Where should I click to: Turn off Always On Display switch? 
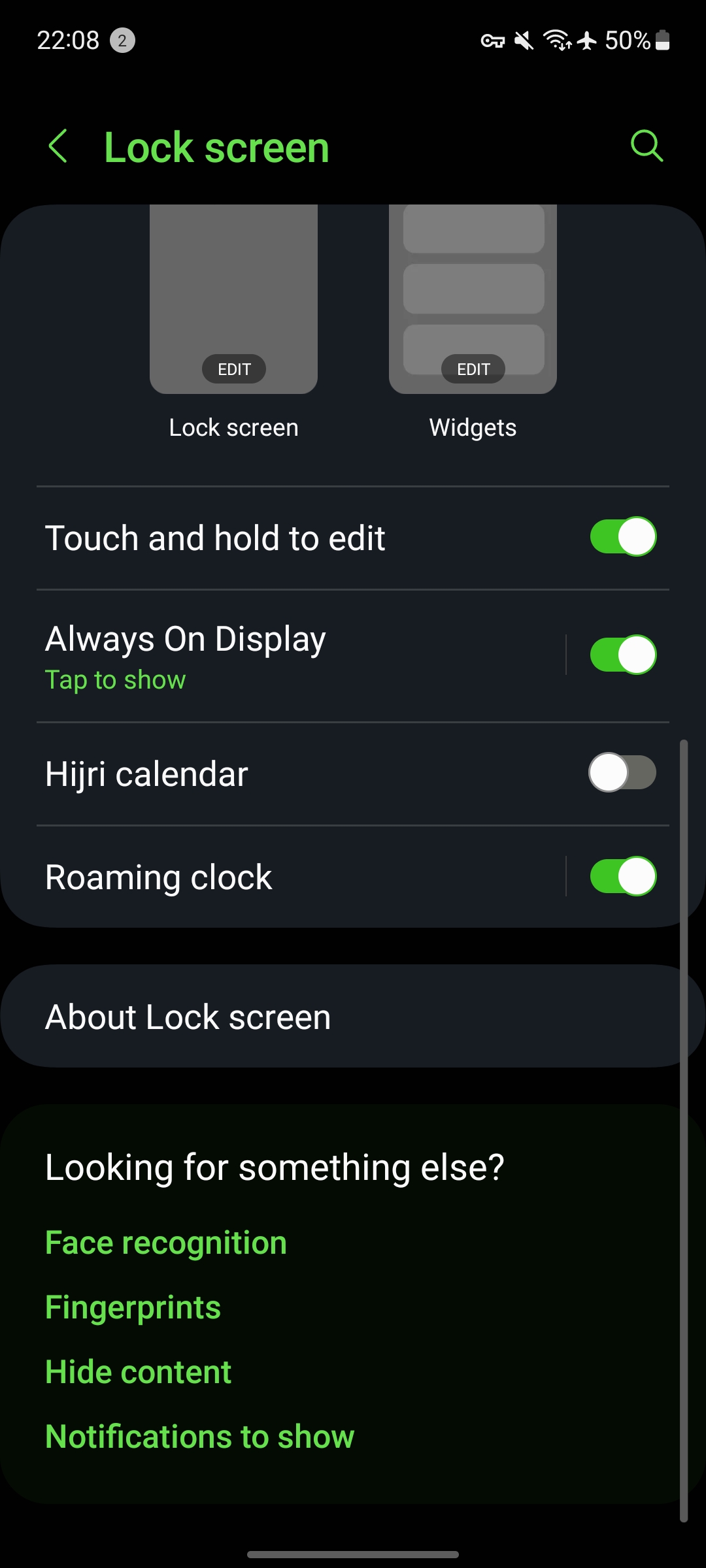622,655
